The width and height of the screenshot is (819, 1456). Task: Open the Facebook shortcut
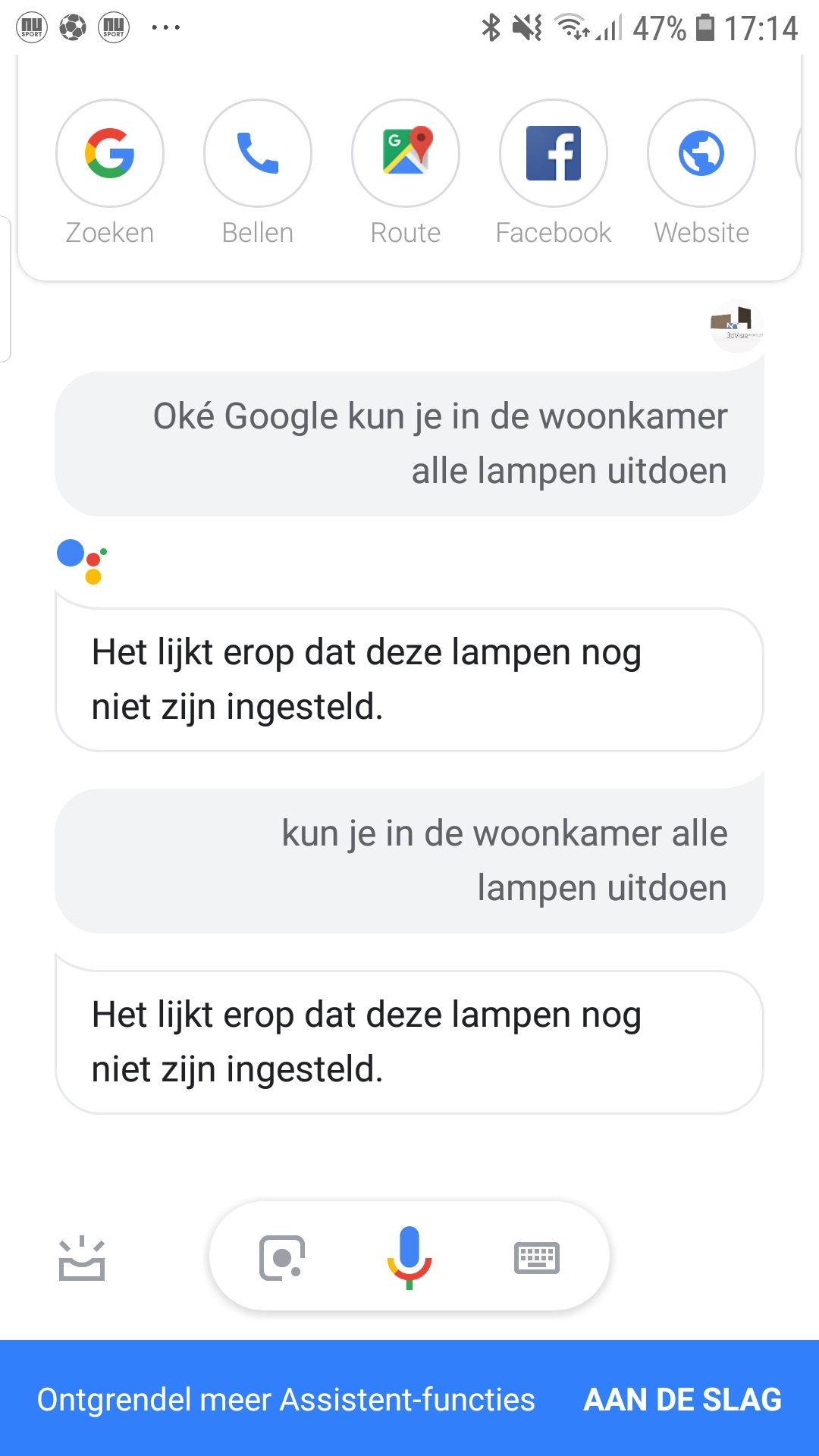click(x=554, y=154)
